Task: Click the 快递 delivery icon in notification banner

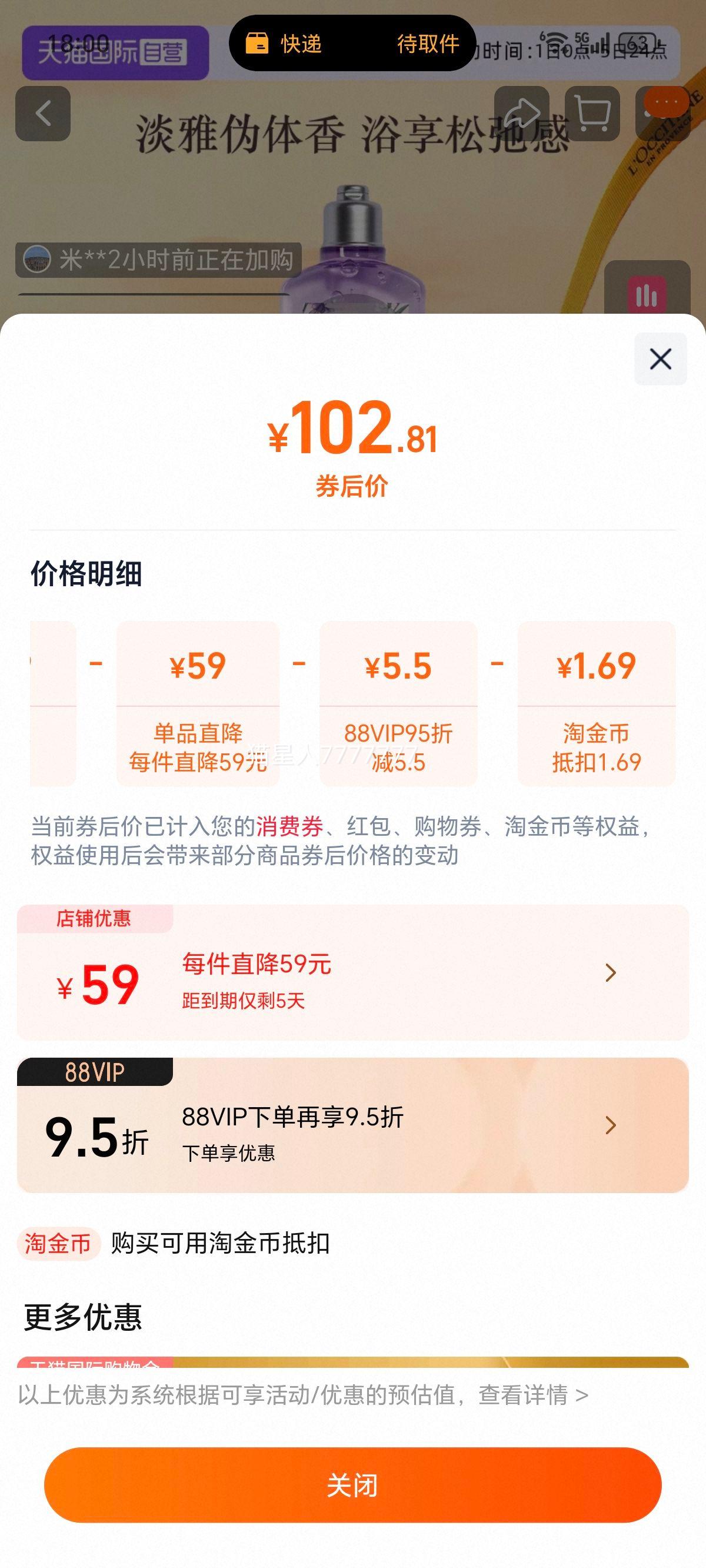Action: click(259, 44)
